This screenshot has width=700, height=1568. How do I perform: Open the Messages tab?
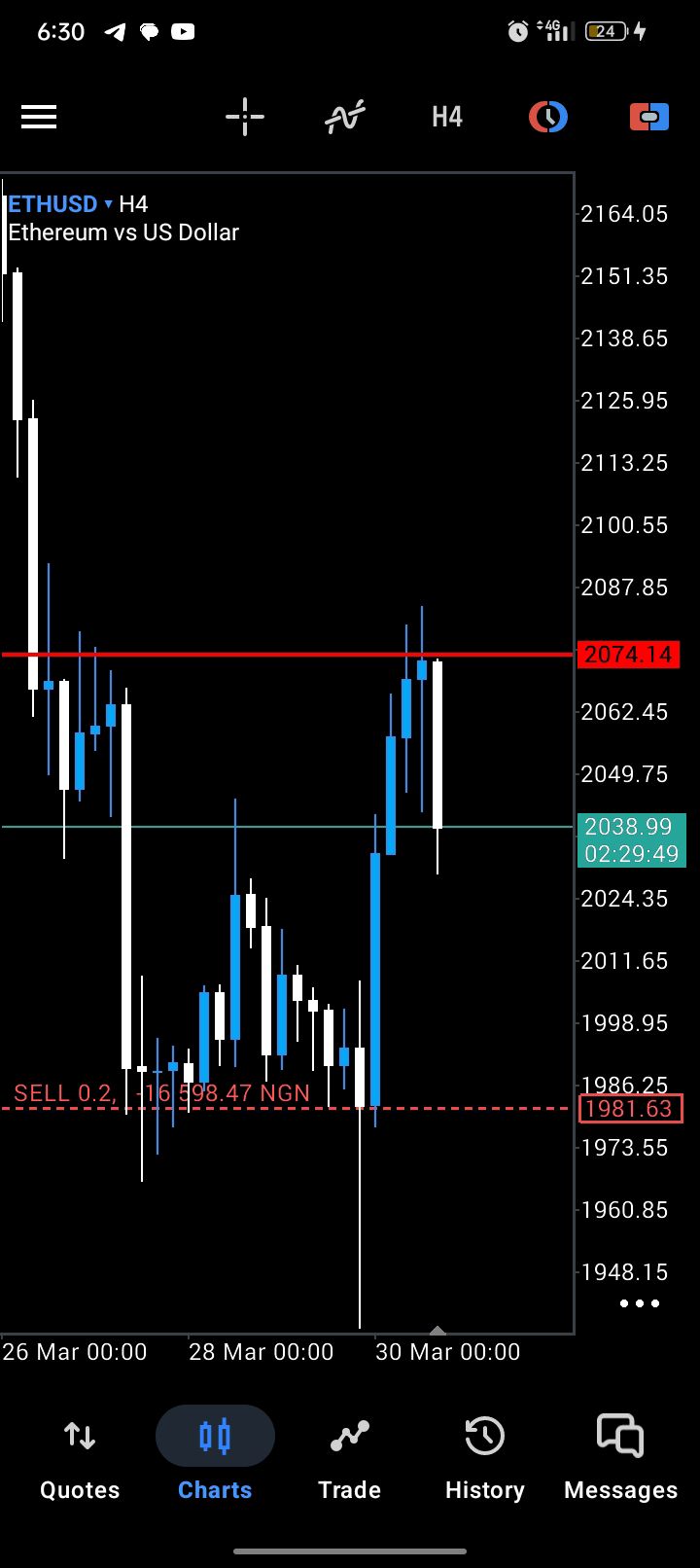pyautogui.click(x=620, y=1457)
